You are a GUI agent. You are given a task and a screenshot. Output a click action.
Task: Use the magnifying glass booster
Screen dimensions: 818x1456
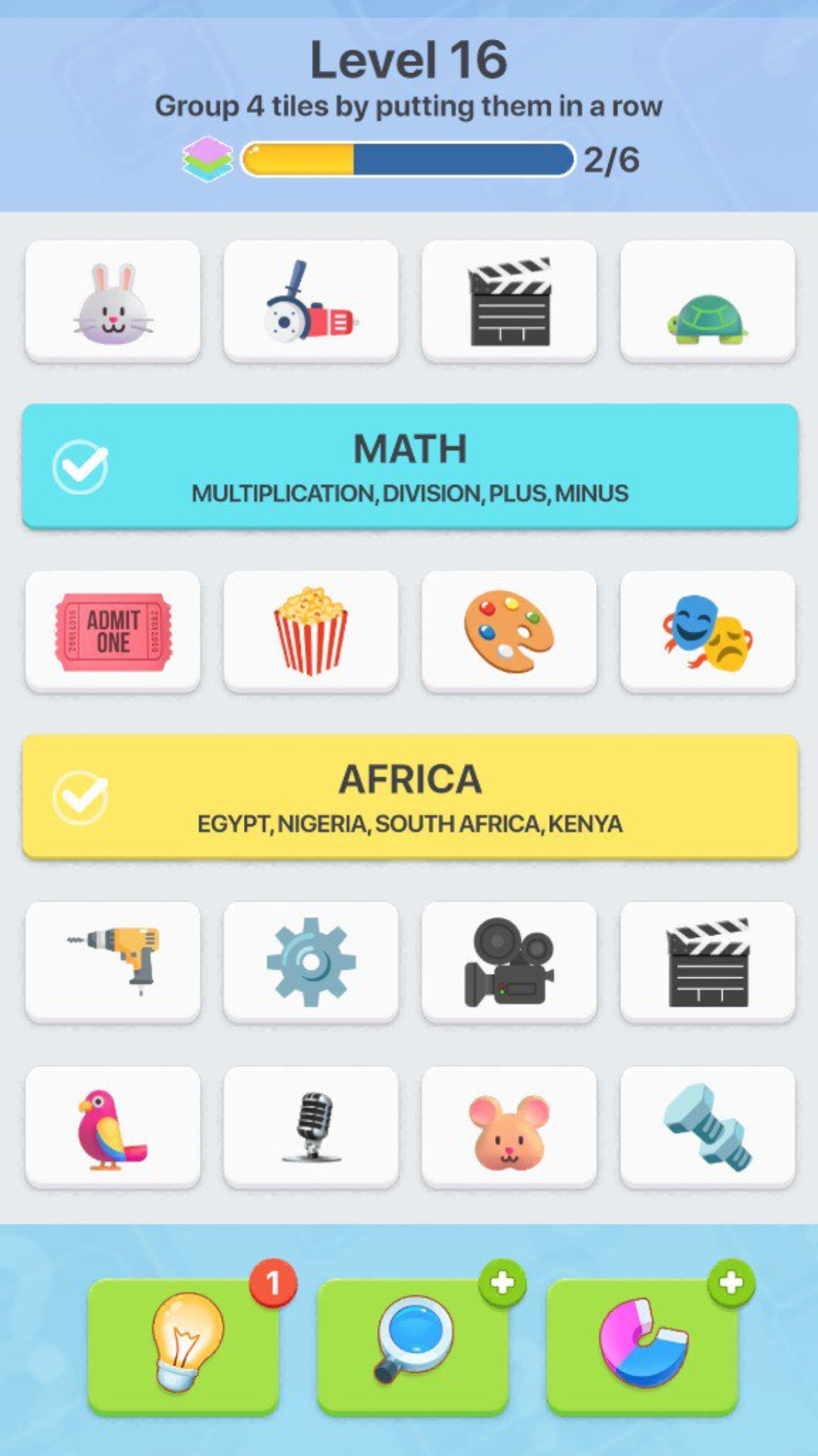click(x=413, y=1344)
